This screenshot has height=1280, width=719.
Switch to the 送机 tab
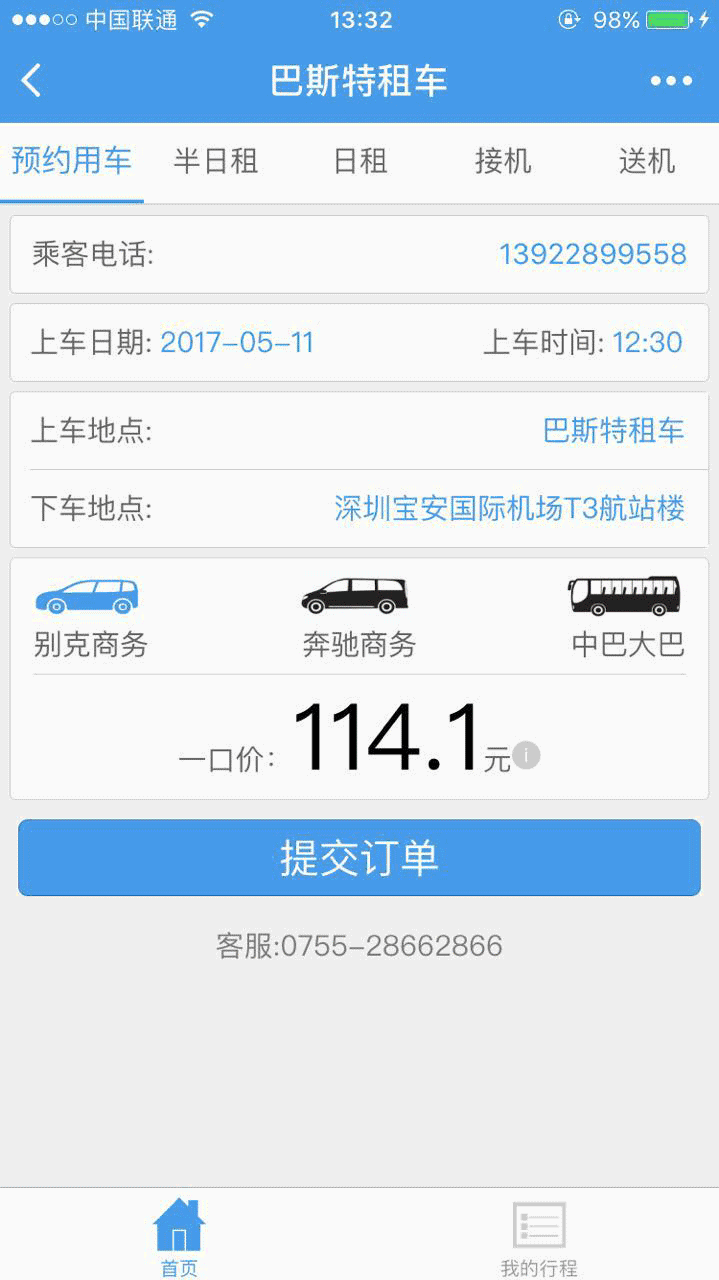pos(647,161)
